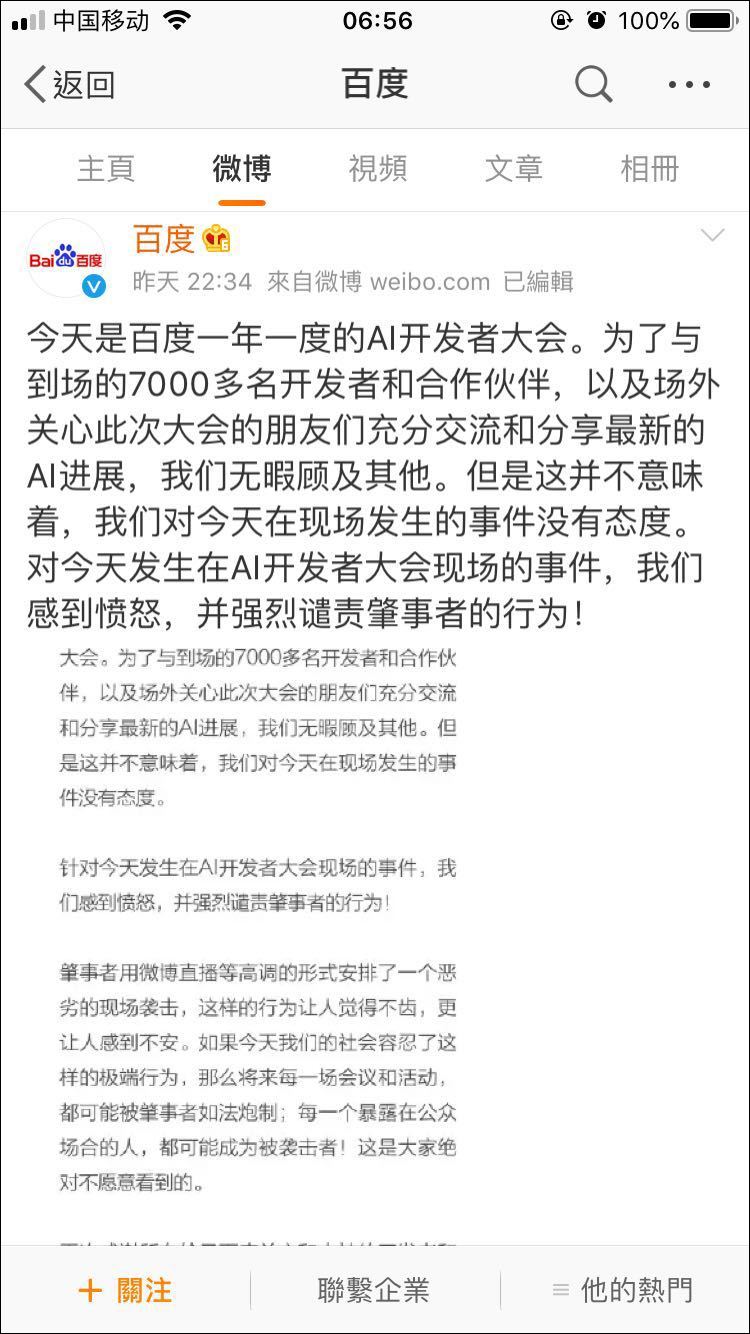The height and width of the screenshot is (1334, 750).
Task: Tap 聯繫企業 to contact the company
Action: point(374,1290)
